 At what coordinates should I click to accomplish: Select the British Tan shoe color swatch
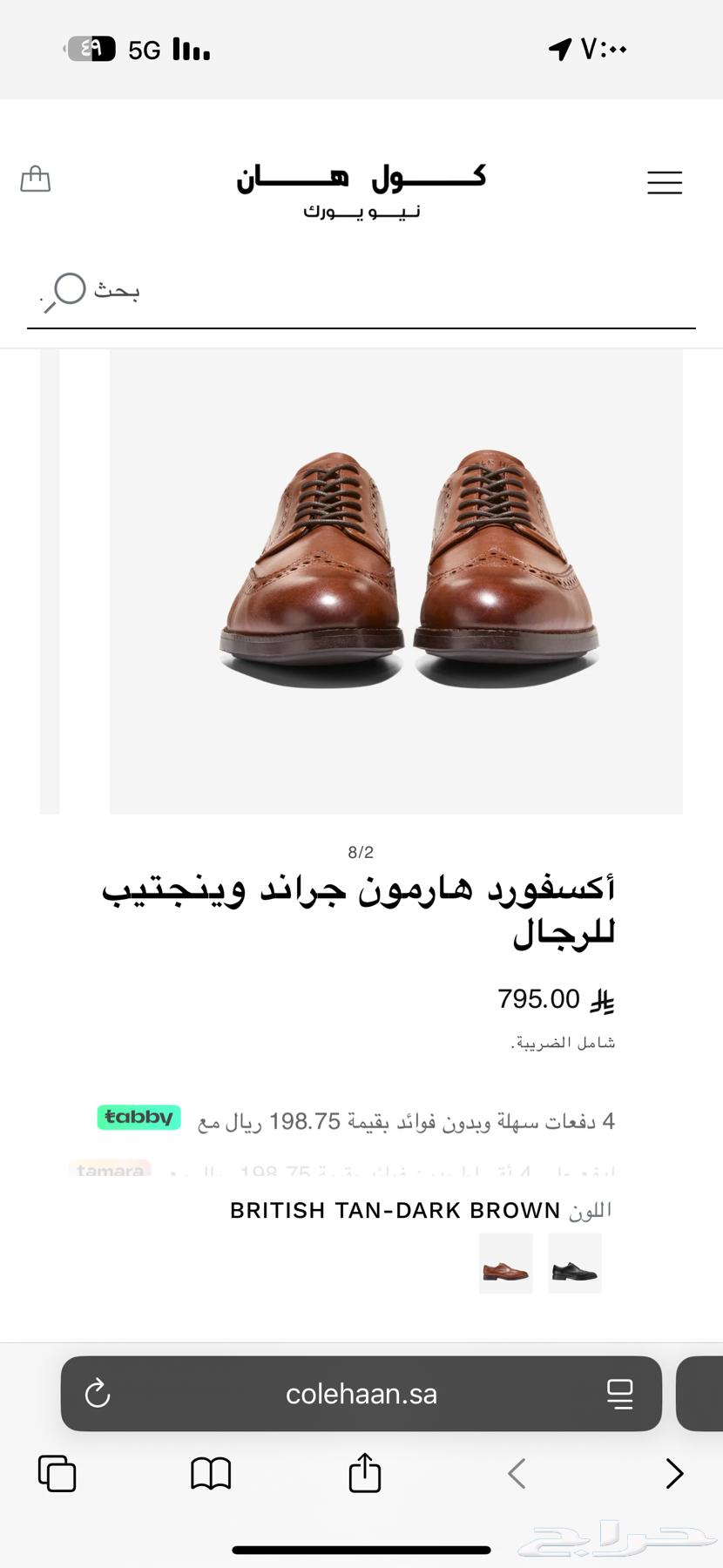click(x=505, y=1263)
